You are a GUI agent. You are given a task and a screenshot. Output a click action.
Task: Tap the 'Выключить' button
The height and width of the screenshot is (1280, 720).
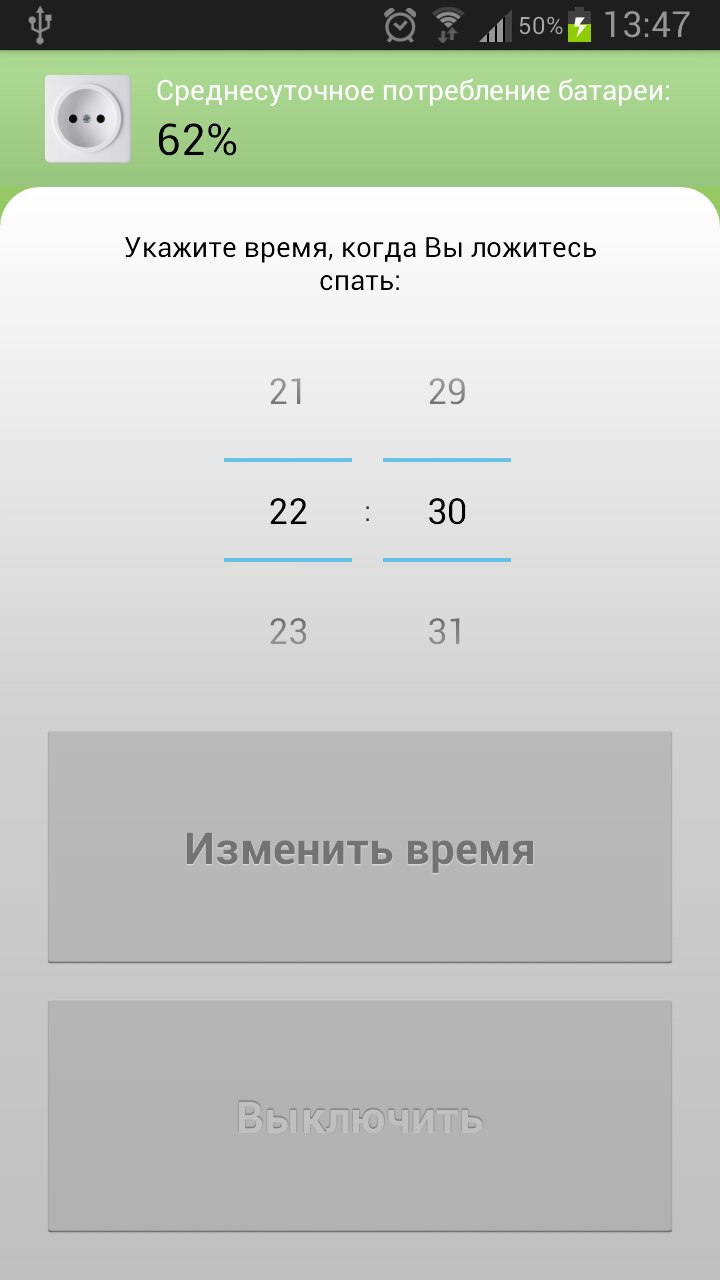click(360, 1116)
